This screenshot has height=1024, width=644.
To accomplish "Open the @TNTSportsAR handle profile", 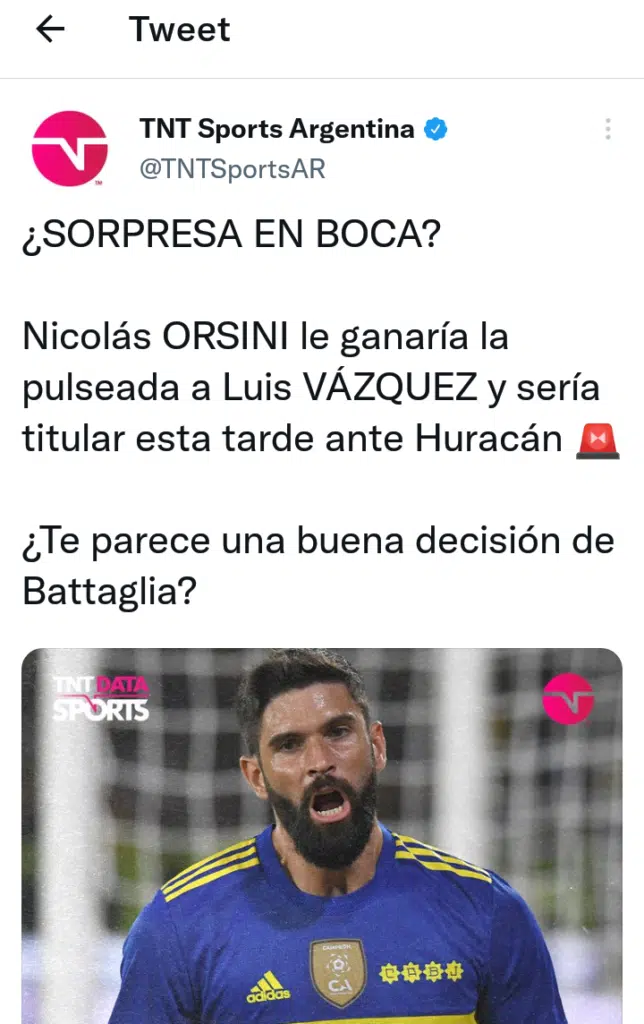I will coord(232,169).
